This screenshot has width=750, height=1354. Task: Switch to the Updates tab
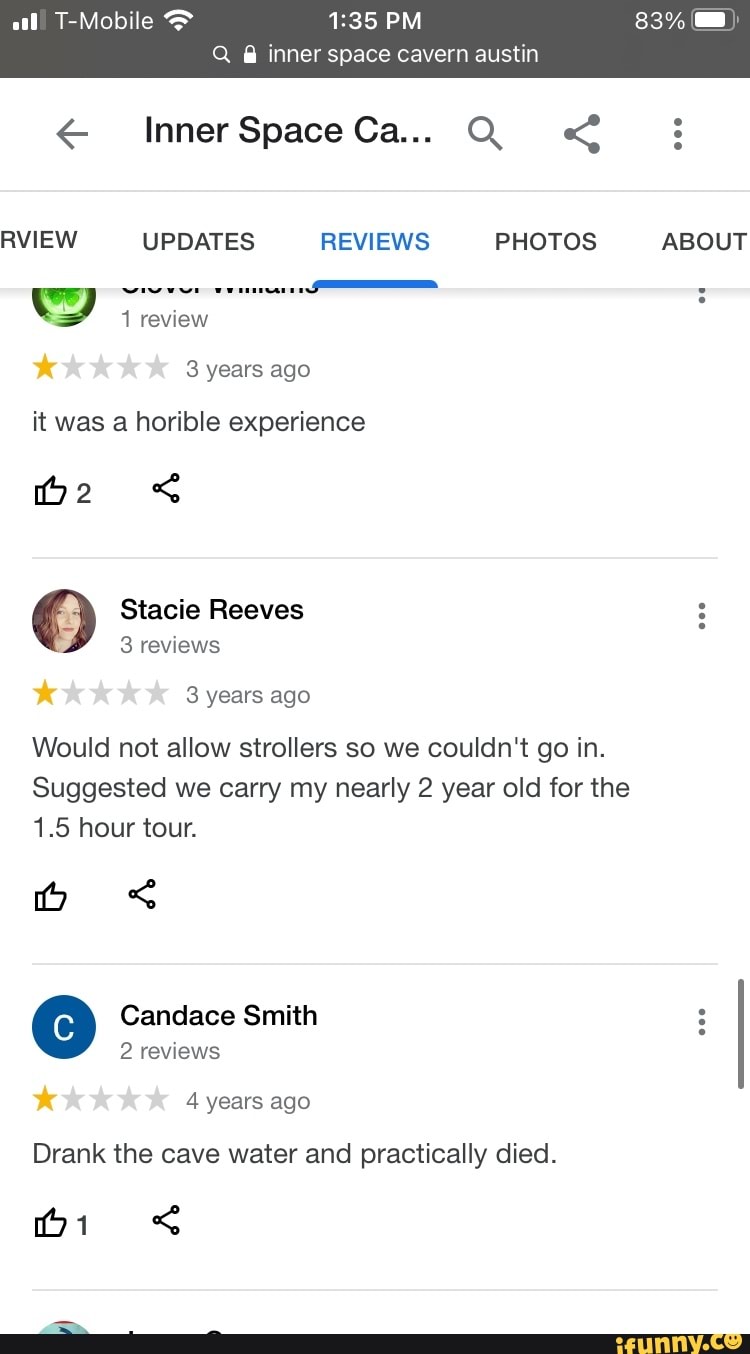click(198, 242)
